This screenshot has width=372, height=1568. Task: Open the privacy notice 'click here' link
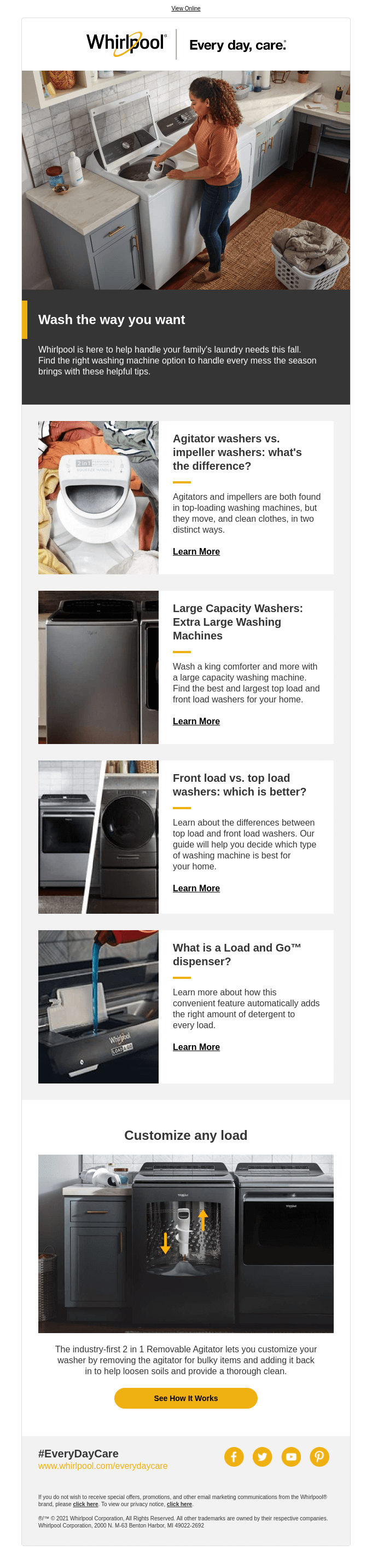click(179, 1504)
